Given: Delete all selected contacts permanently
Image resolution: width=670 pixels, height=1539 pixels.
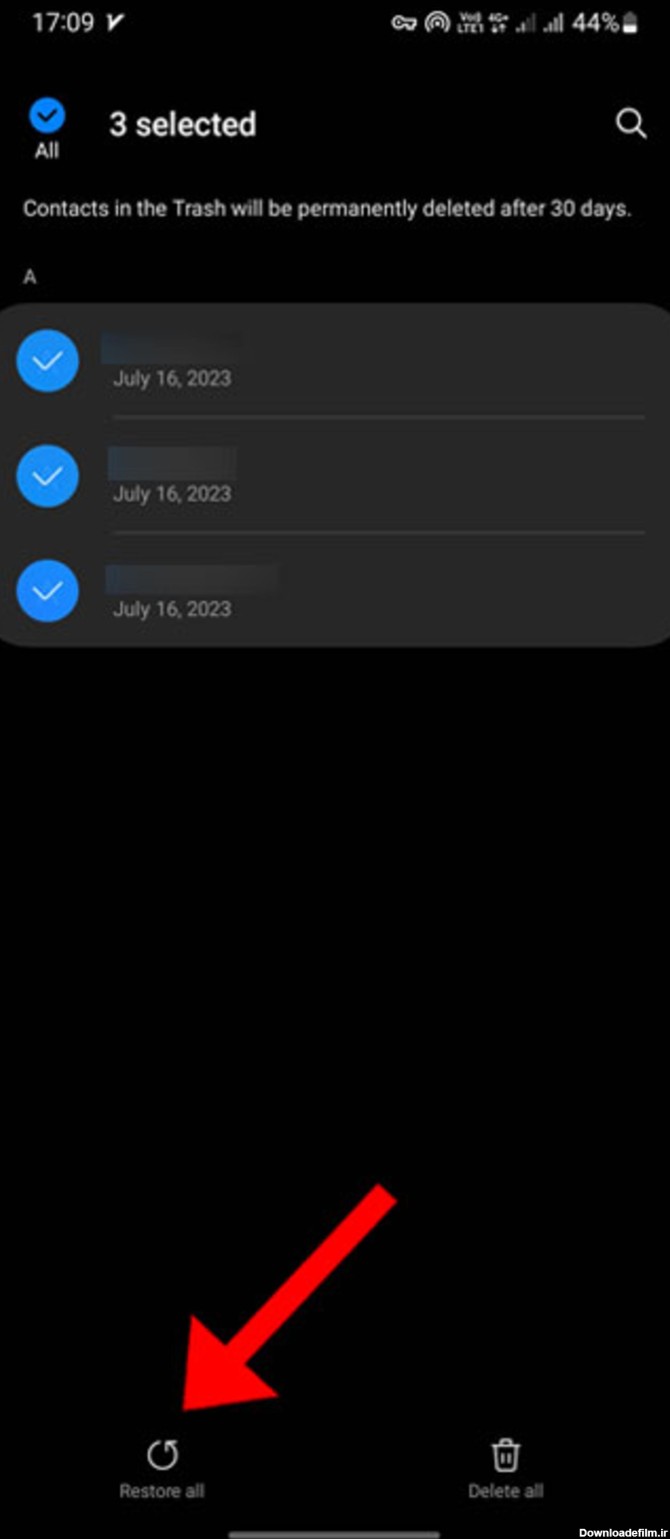Looking at the screenshot, I should tap(506, 1468).
